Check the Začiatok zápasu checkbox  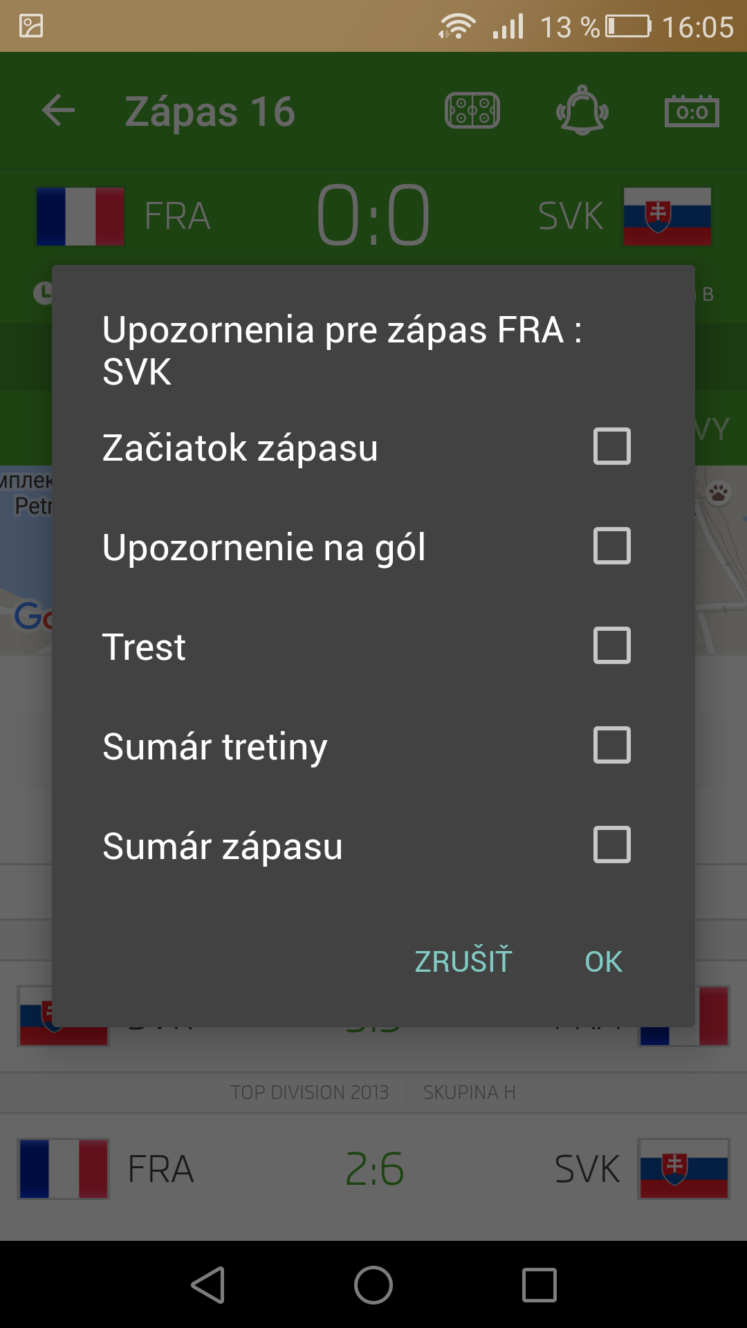click(611, 446)
